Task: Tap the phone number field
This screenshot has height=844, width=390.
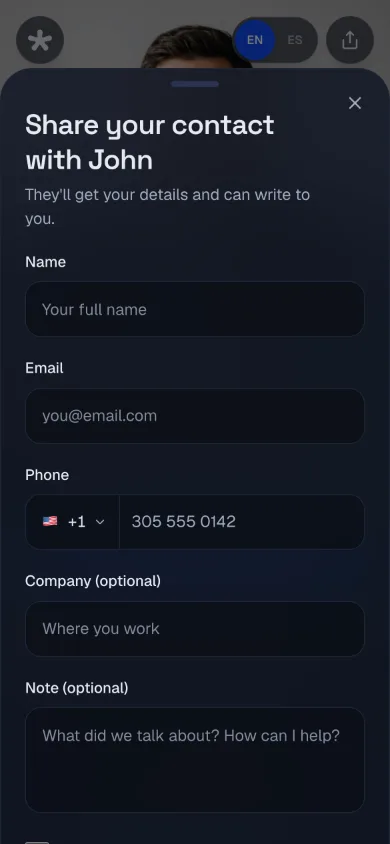Action: [x=242, y=522]
